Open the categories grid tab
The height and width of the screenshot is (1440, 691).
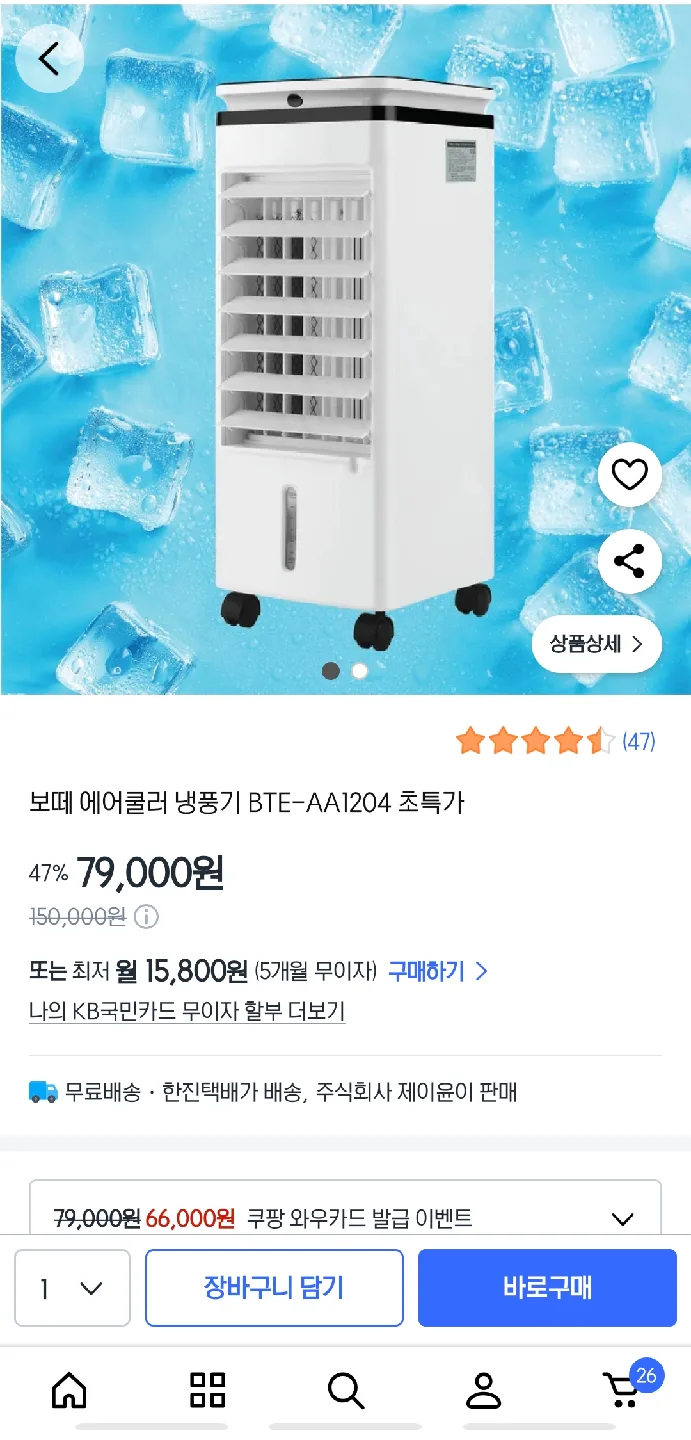point(207,1390)
